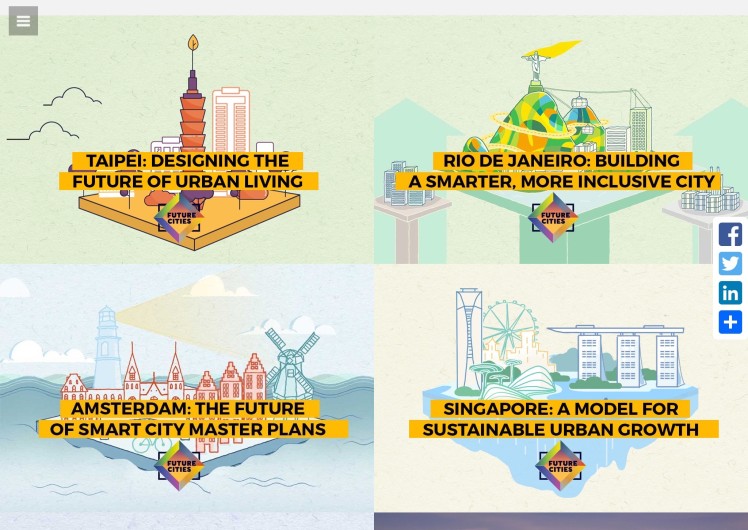Share this page on Facebook
748x530 pixels.
pos(730,234)
